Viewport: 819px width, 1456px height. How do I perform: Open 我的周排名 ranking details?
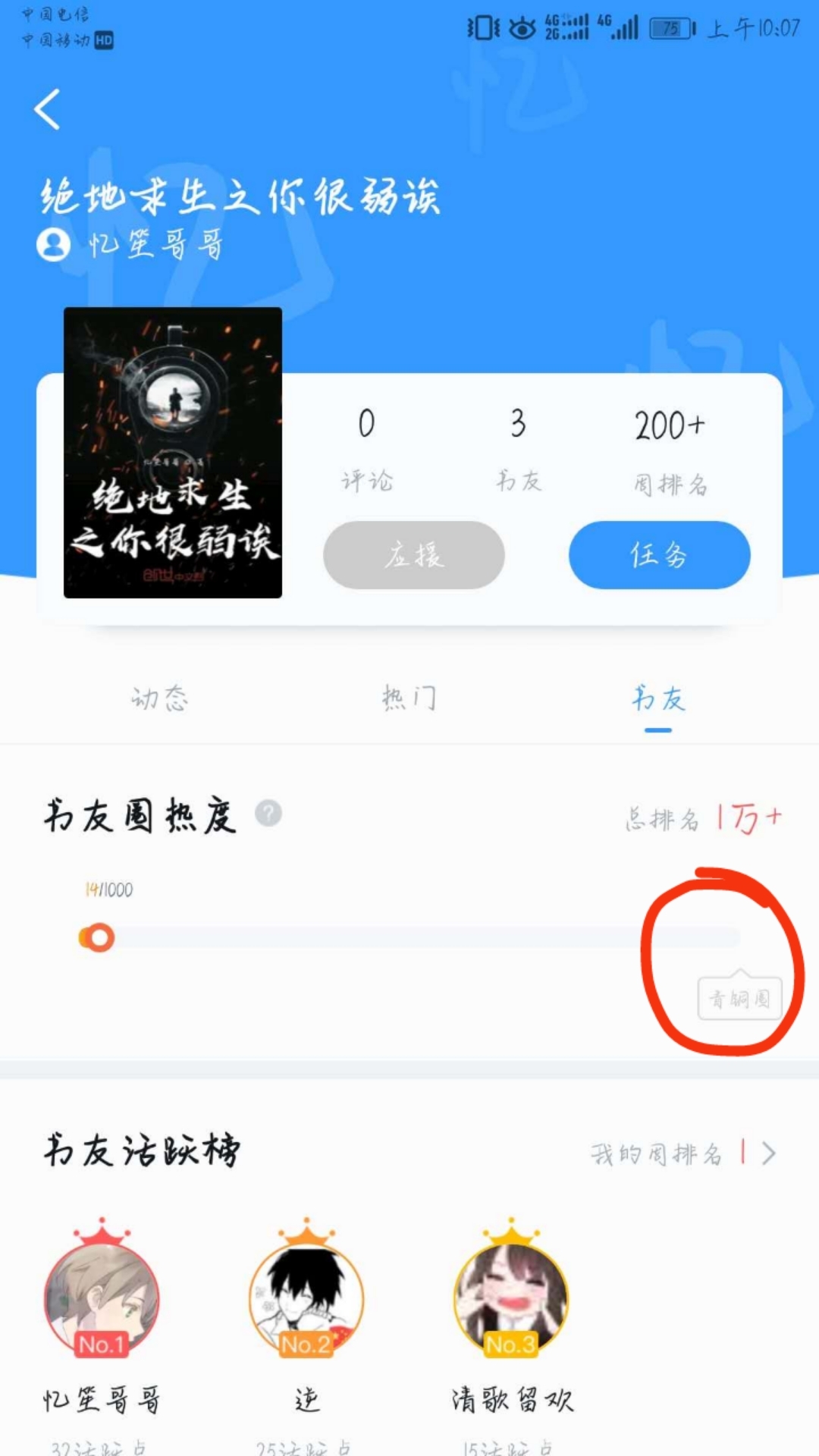(682, 1154)
